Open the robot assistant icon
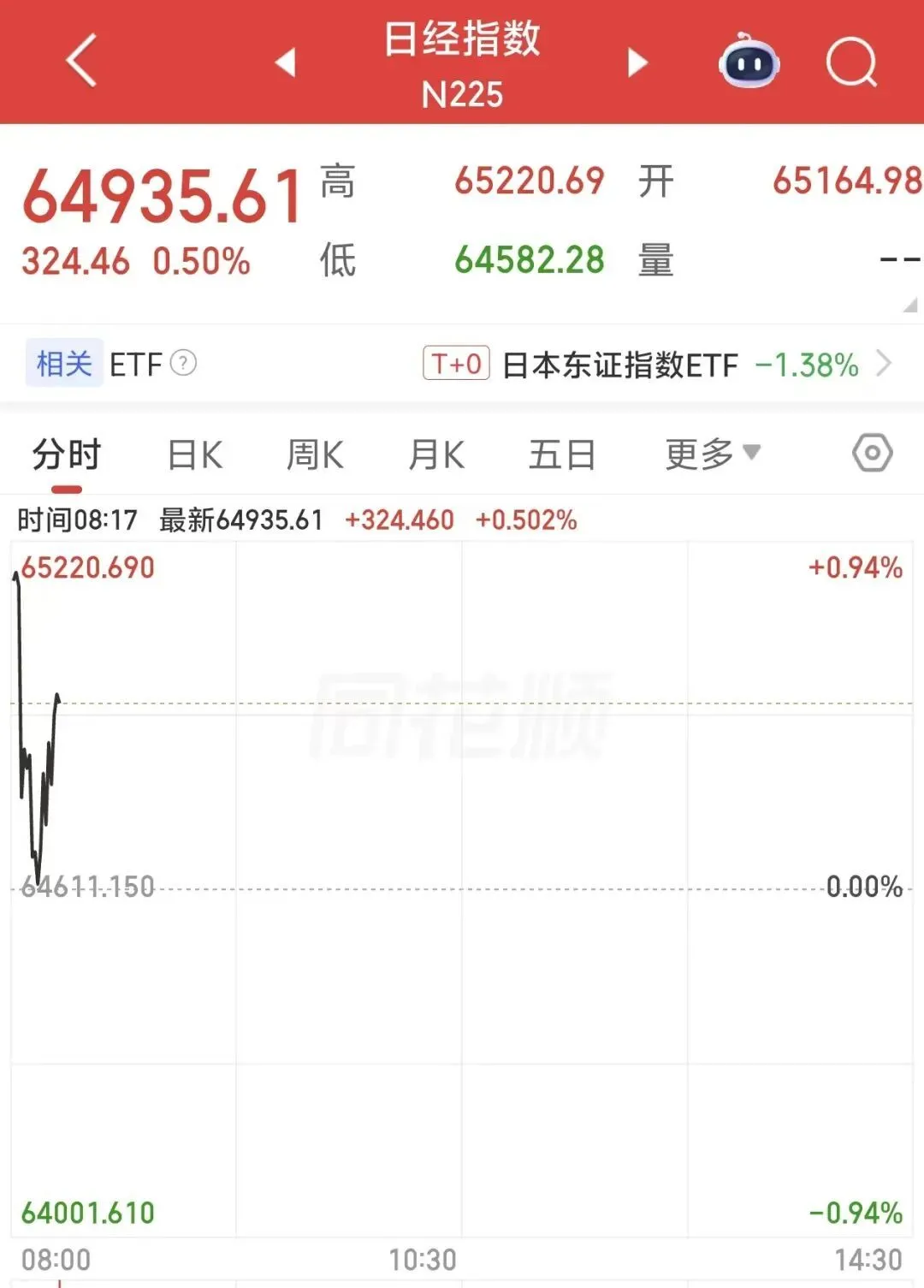Image resolution: width=924 pixels, height=1288 pixels. [749, 62]
